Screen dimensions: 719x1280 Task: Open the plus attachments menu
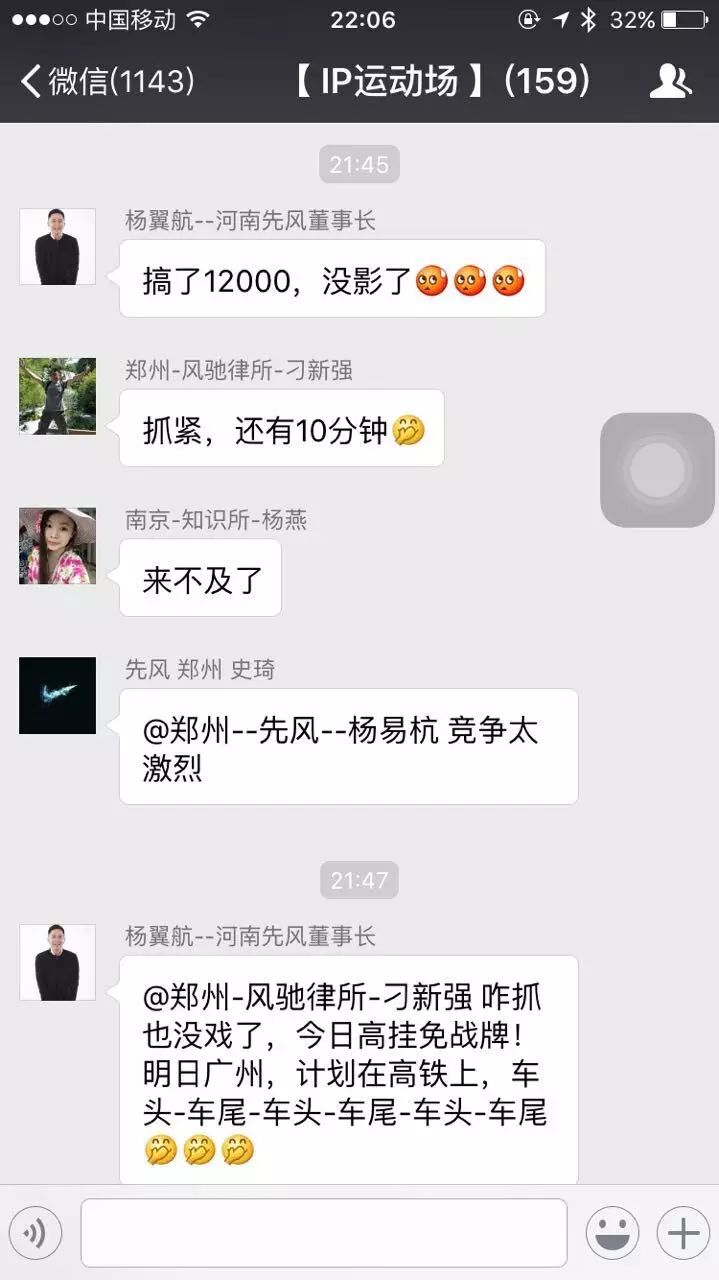pos(683,1233)
